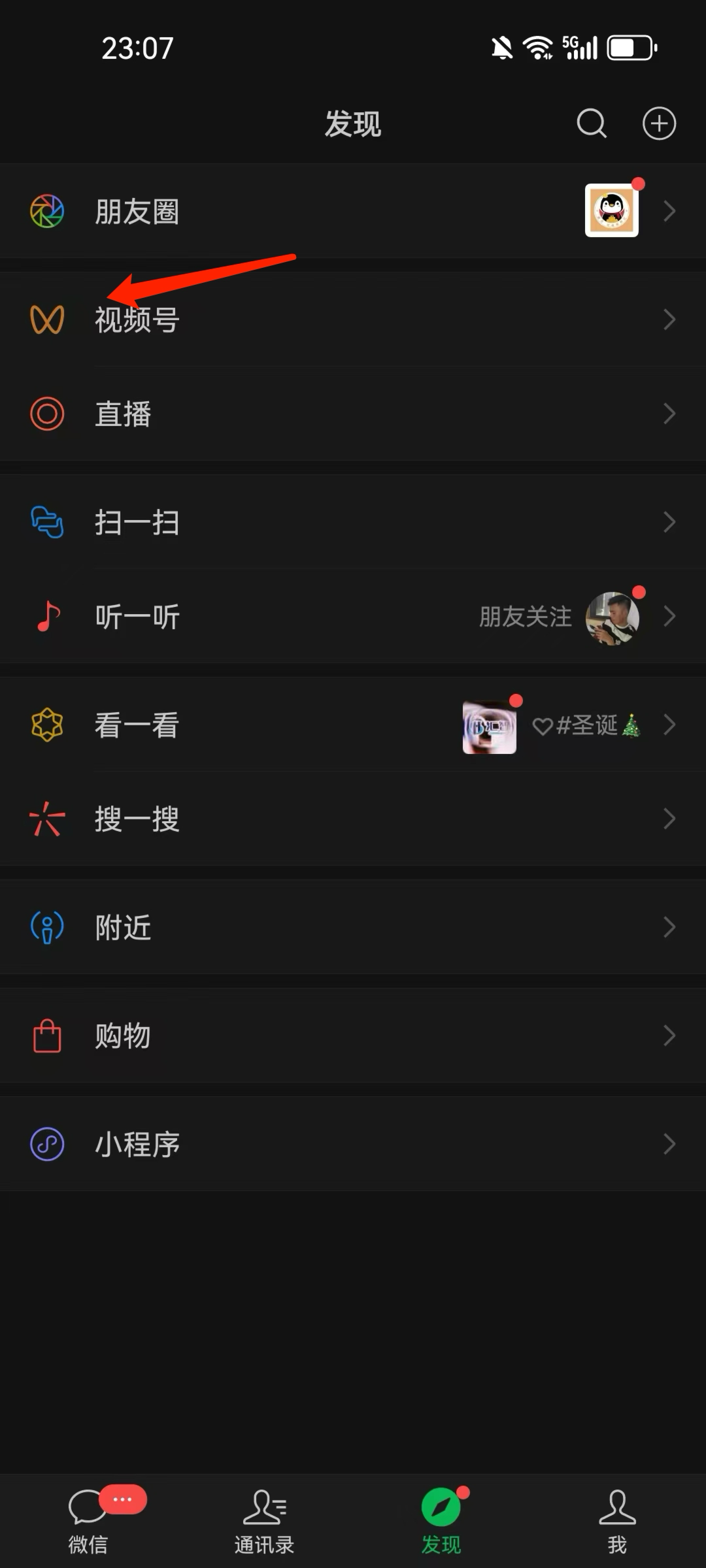Select the 发现 discover tab
The image size is (706, 1568).
tap(441, 1520)
